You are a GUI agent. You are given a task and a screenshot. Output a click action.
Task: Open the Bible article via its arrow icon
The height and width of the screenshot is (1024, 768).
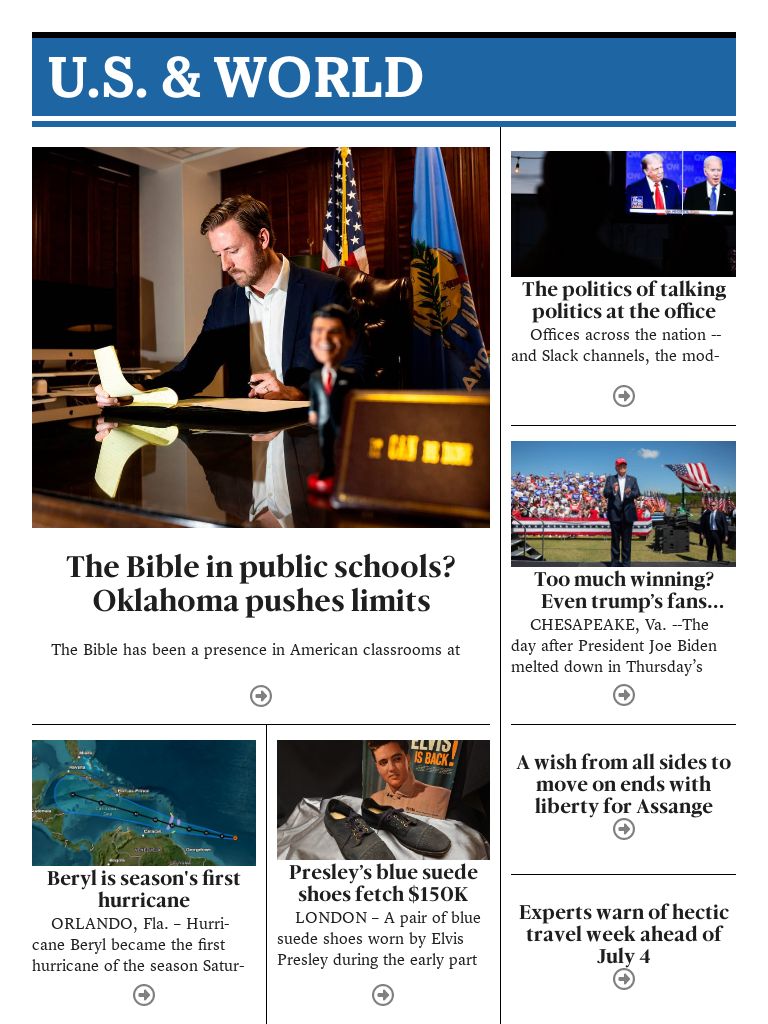pyautogui.click(x=260, y=695)
